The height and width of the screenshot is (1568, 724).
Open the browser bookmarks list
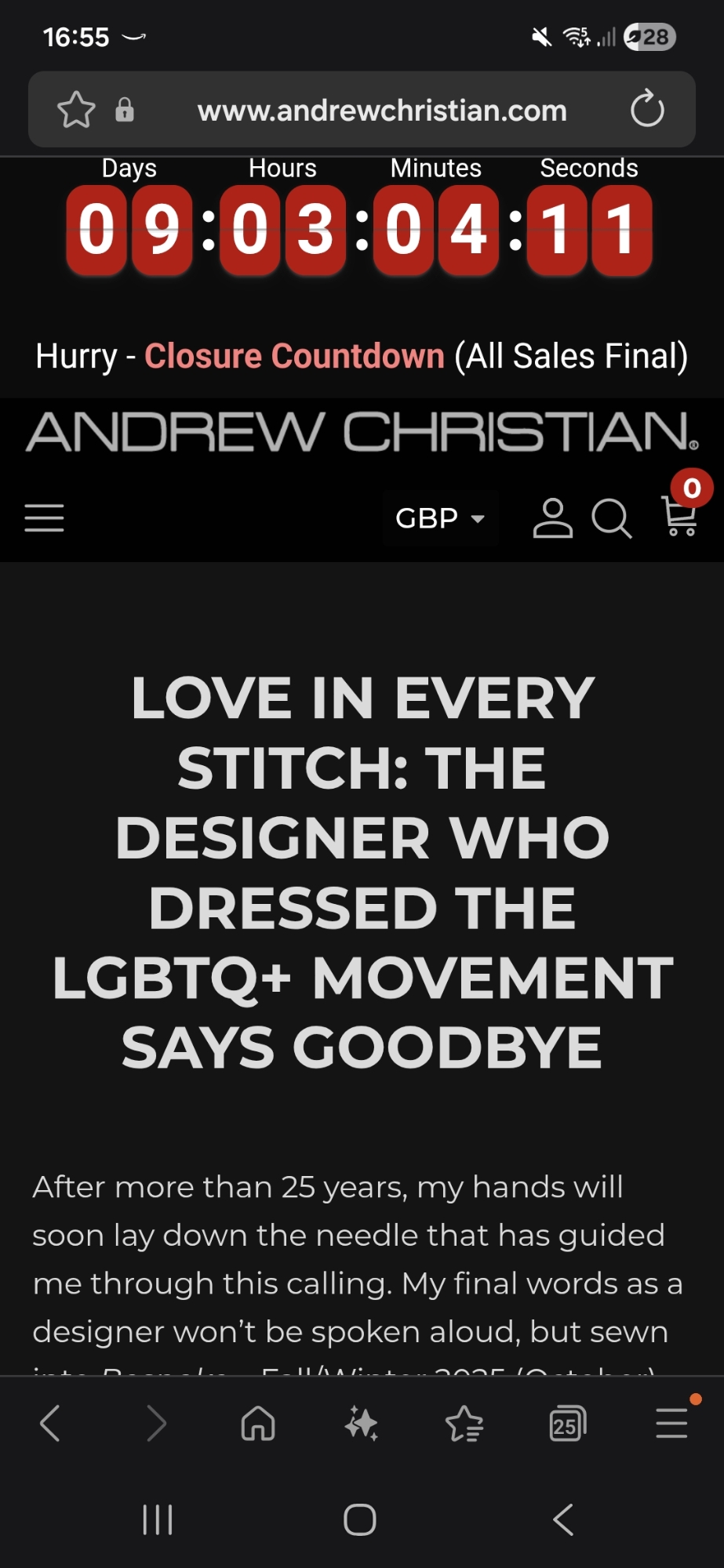pyautogui.click(x=464, y=1423)
